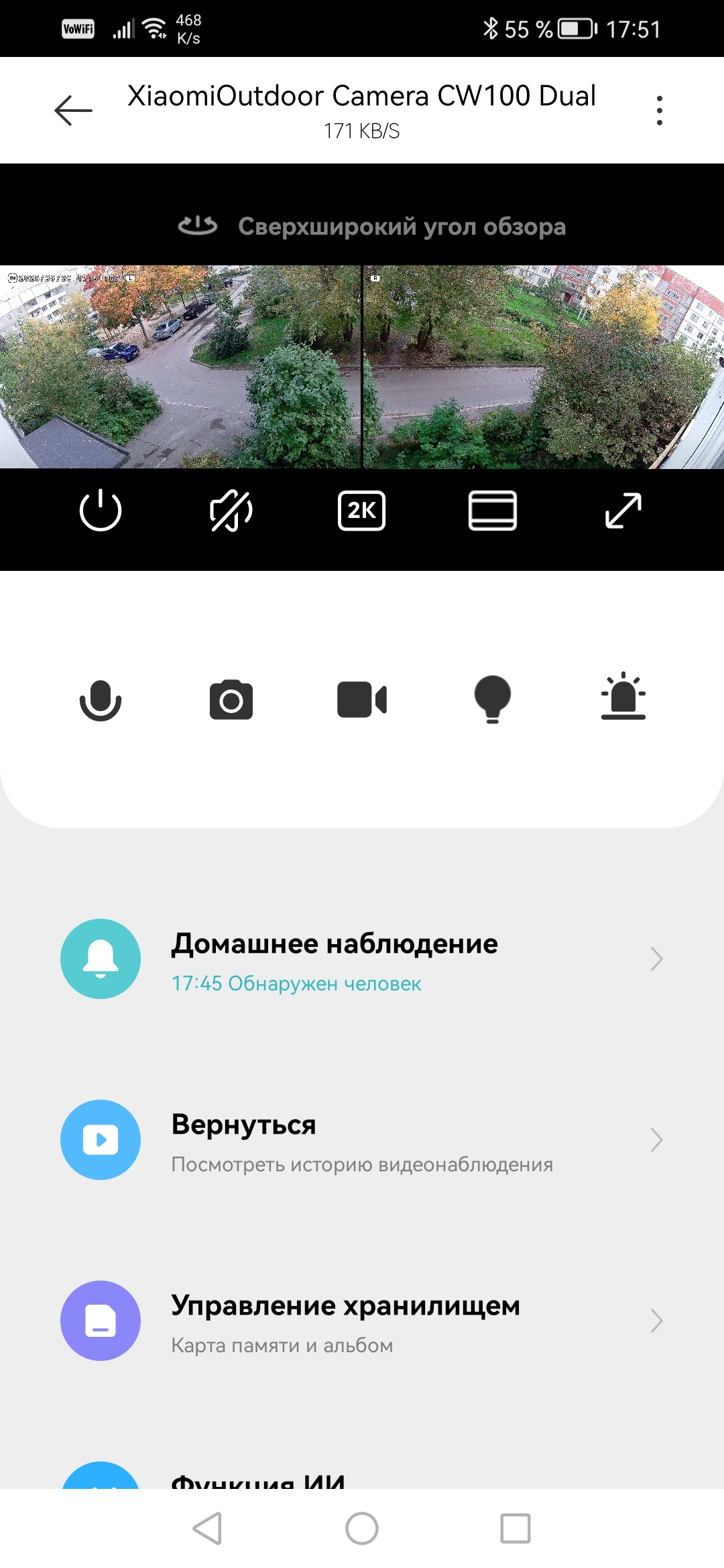Start recording video clip
Image resolution: width=724 pixels, height=1568 pixels.
coord(362,700)
